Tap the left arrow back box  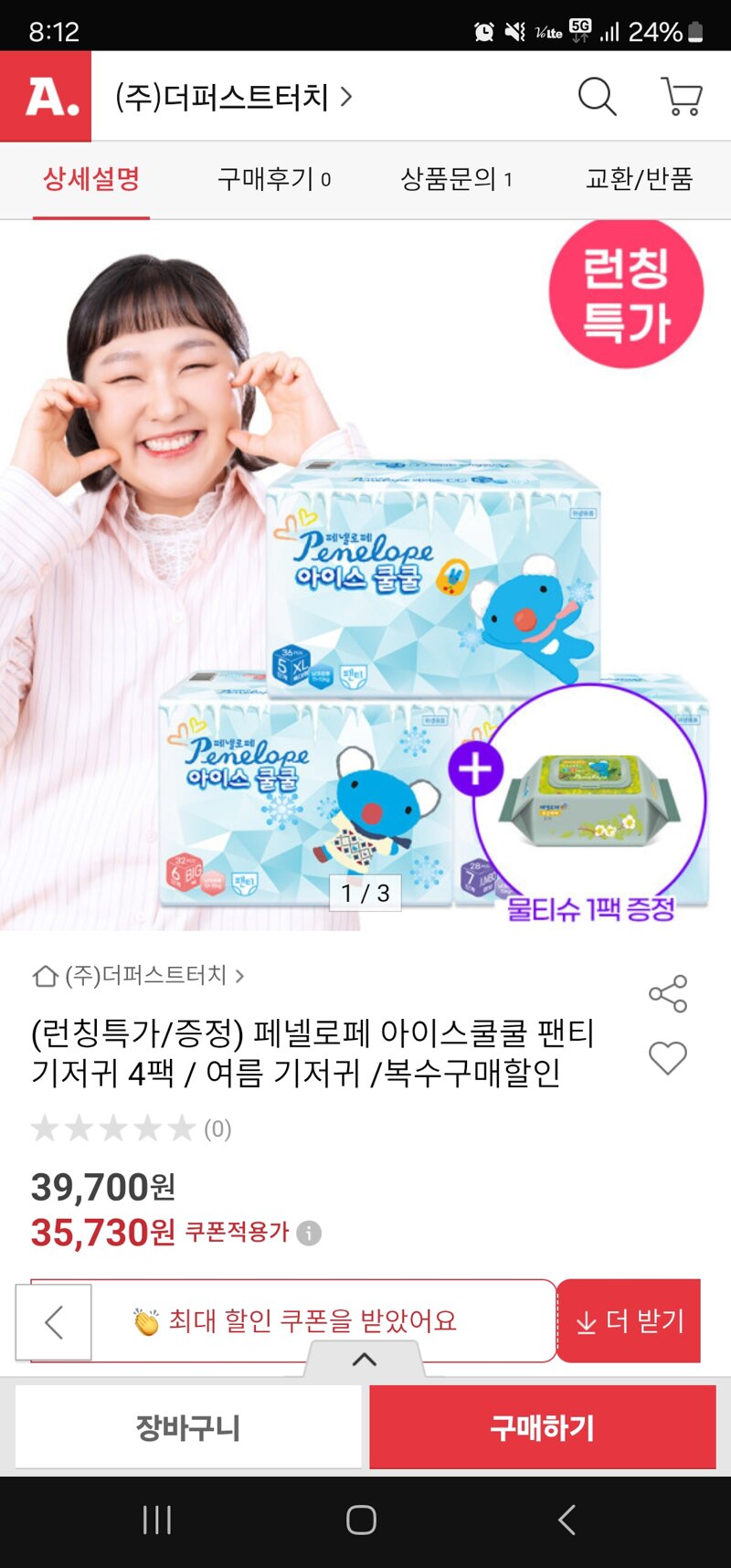click(x=54, y=1321)
